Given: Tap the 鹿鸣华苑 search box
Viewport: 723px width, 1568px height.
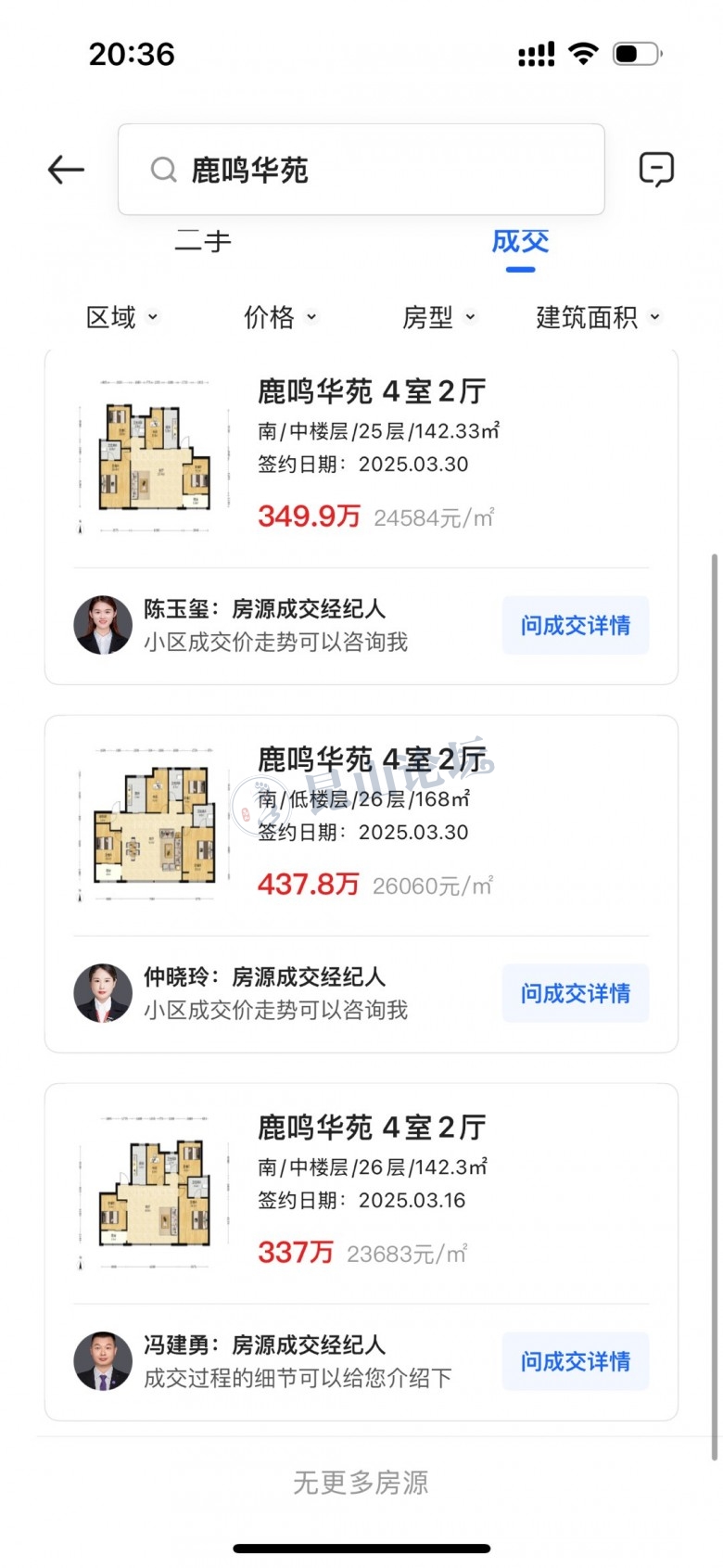Looking at the screenshot, I should tap(361, 170).
